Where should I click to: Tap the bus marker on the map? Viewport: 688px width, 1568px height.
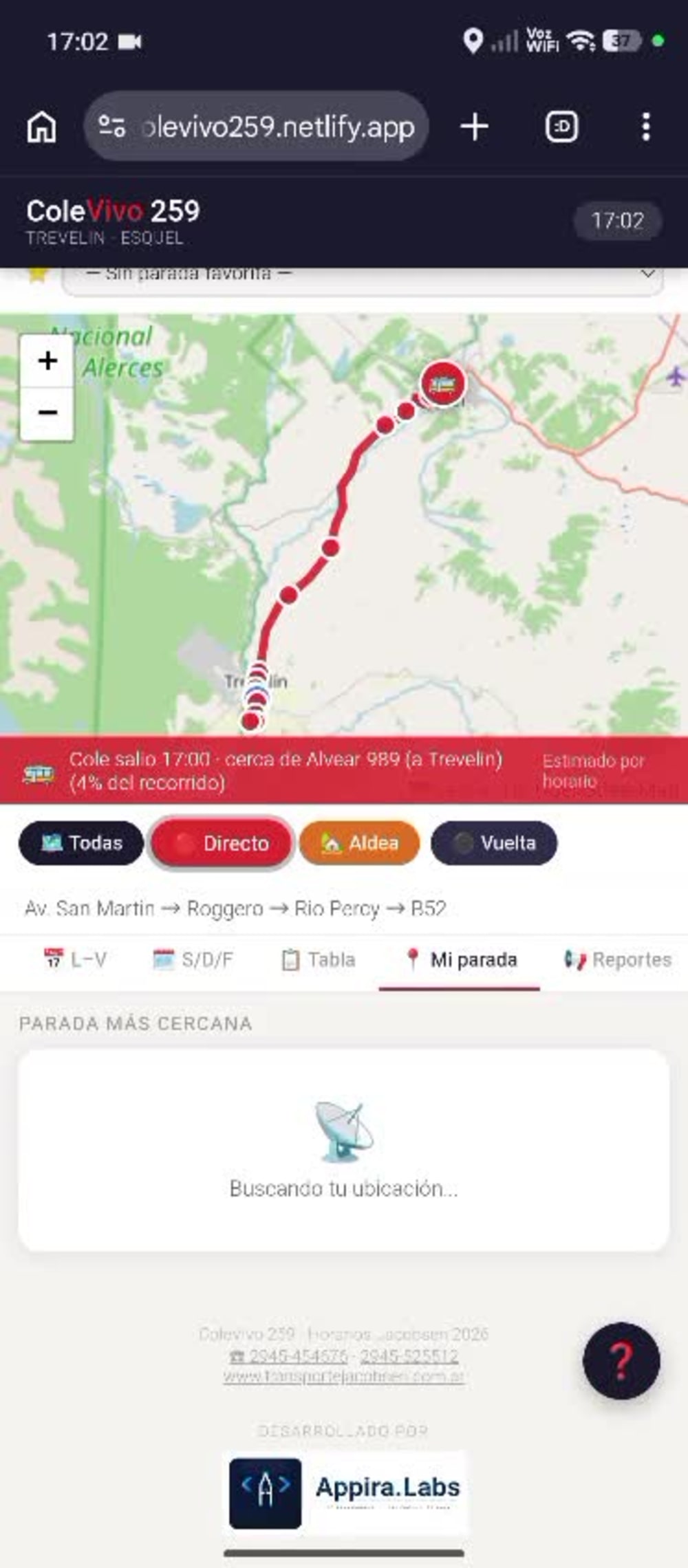(443, 383)
